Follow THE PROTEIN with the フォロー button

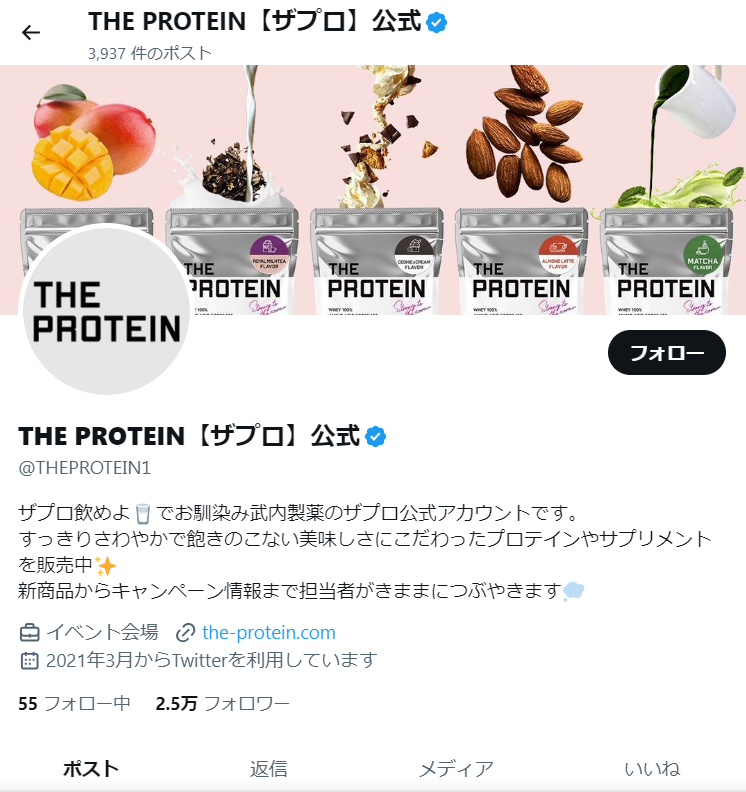click(x=666, y=353)
